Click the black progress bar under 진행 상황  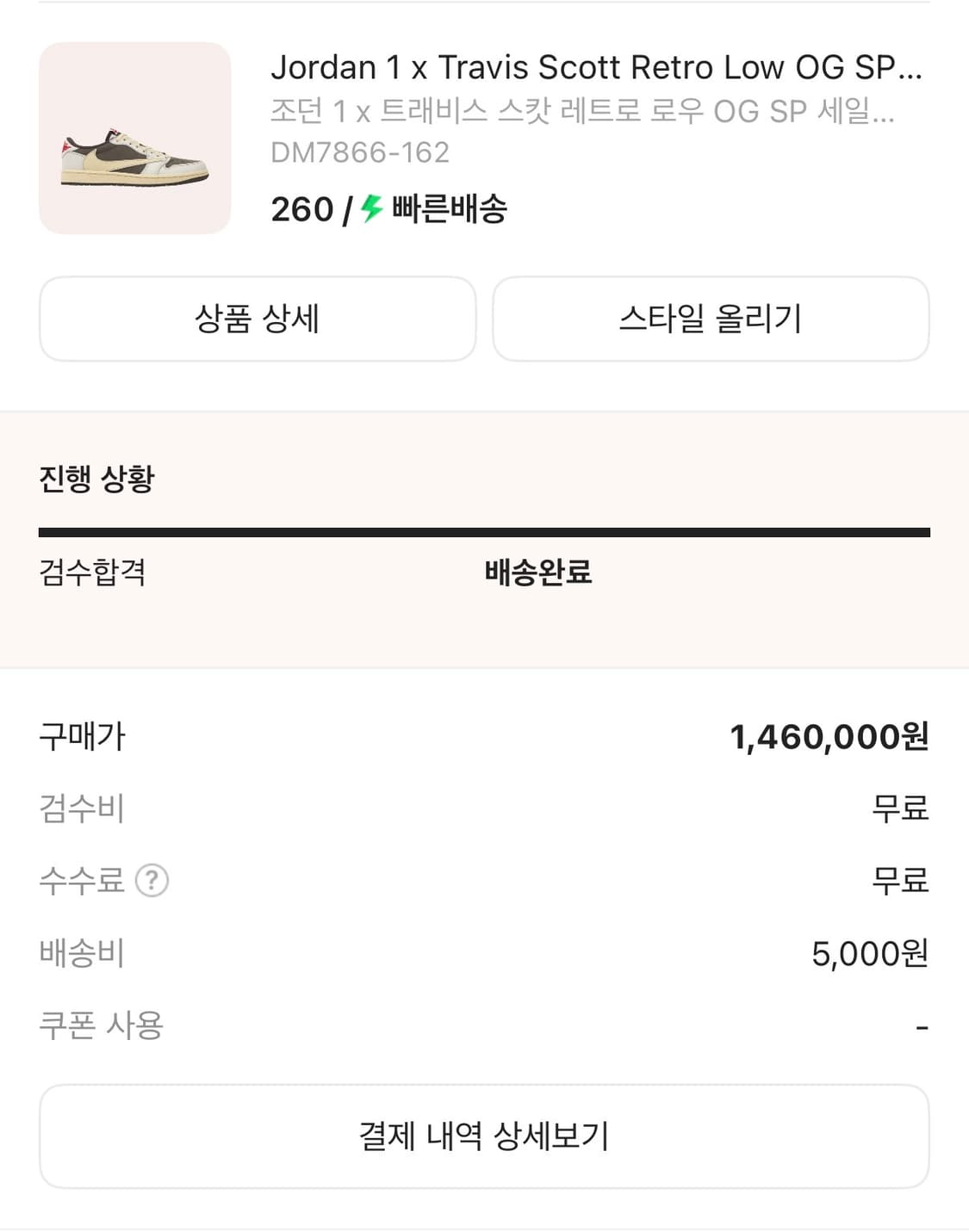pos(484,532)
